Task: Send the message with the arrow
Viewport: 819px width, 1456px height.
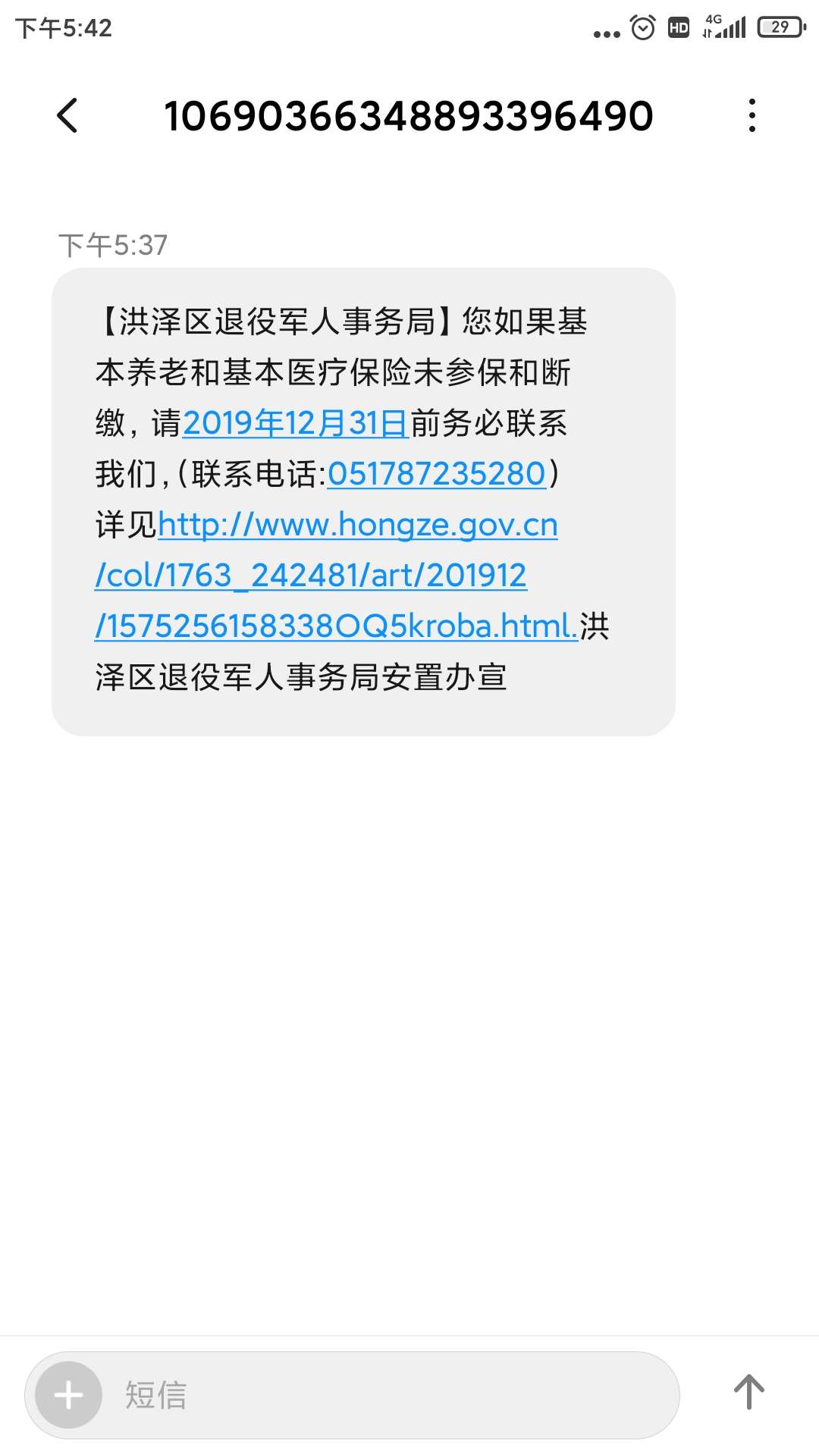Action: (749, 1392)
